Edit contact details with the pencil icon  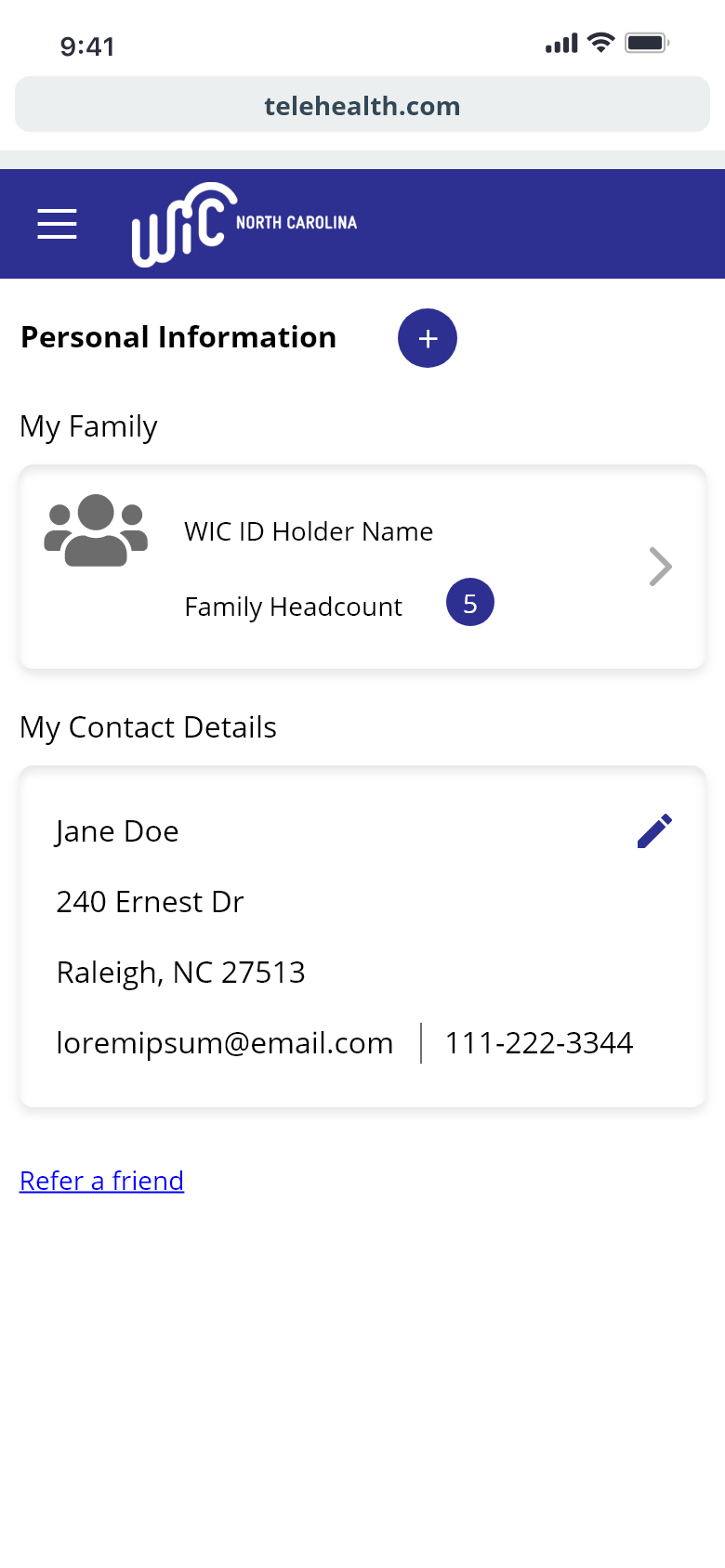(x=654, y=831)
